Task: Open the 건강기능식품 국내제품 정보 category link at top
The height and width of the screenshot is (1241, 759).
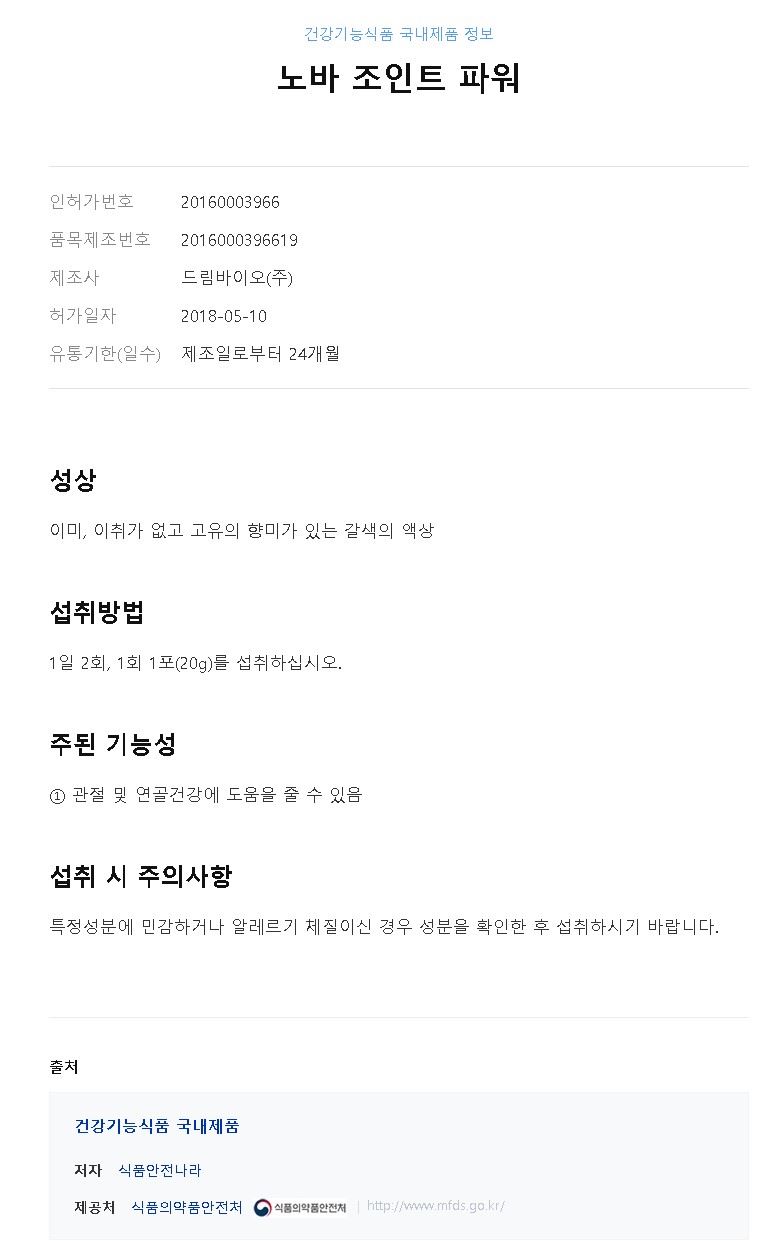Action: 398,34
